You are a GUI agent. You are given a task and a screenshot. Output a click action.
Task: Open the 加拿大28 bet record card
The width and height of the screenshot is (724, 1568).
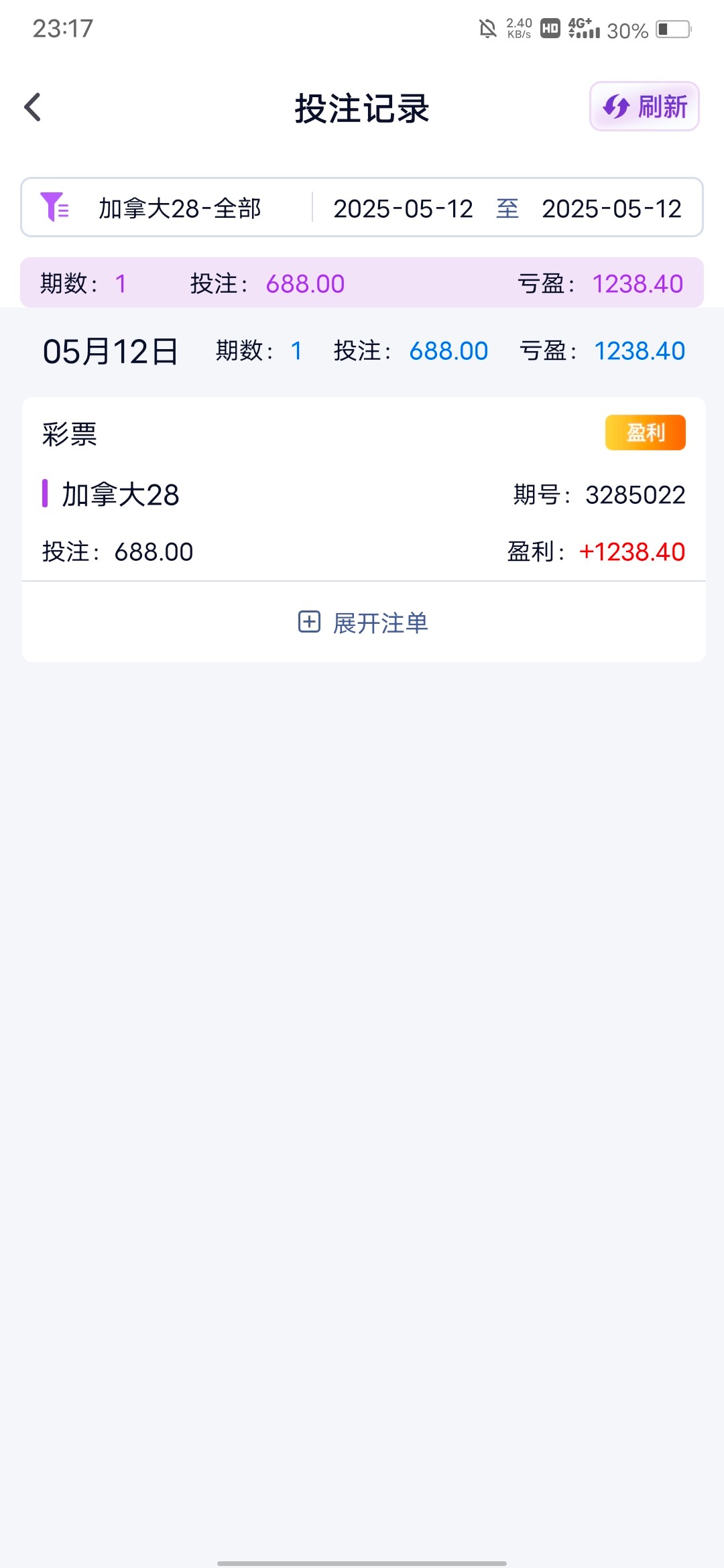pos(363,495)
